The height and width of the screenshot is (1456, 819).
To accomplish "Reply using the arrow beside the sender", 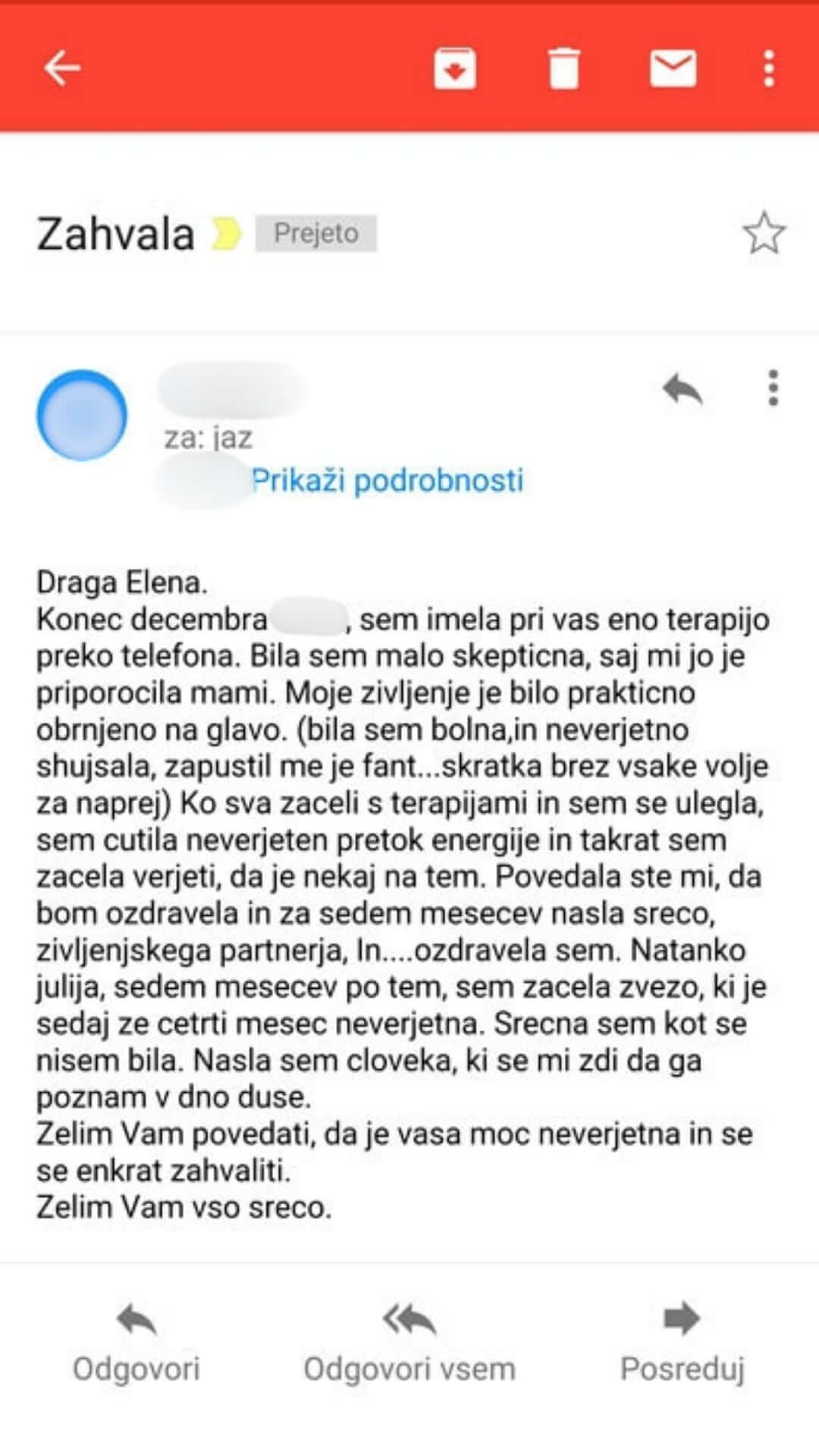I will (x=682, y=389).
